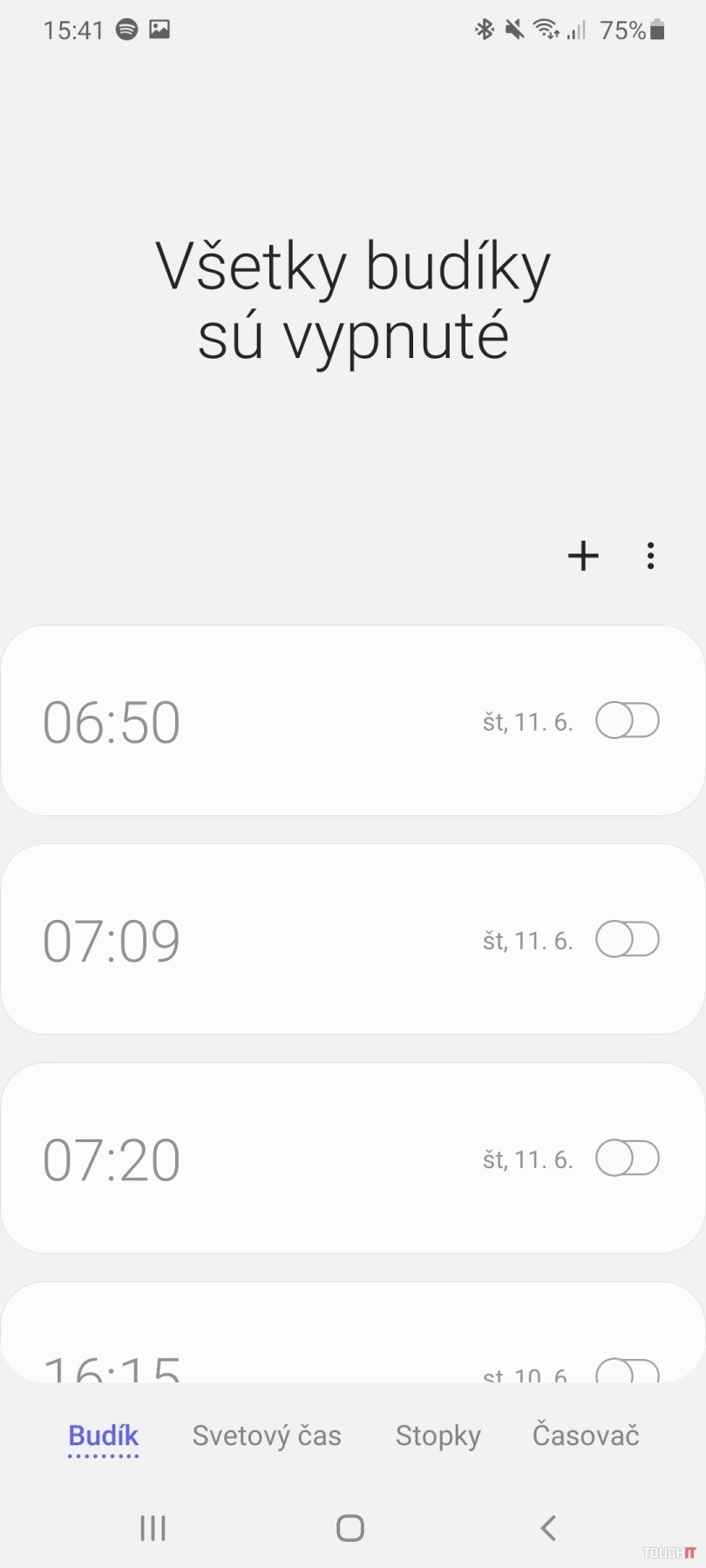Go to the Časovač tab
706x1568 pixels.
pyautogui.click(x=586, y=1436)
